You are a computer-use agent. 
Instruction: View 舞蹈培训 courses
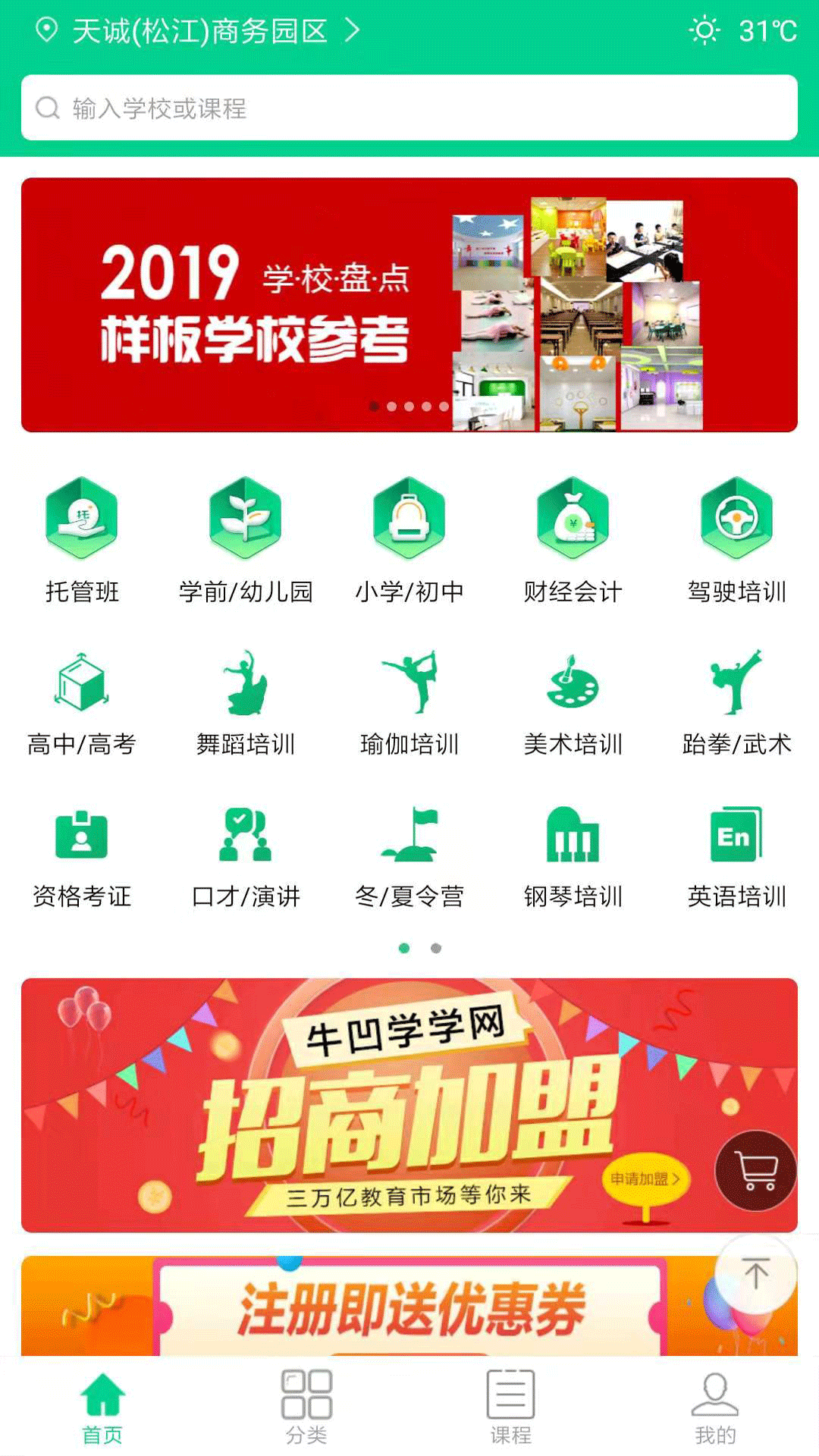click(x=246, y=702)
